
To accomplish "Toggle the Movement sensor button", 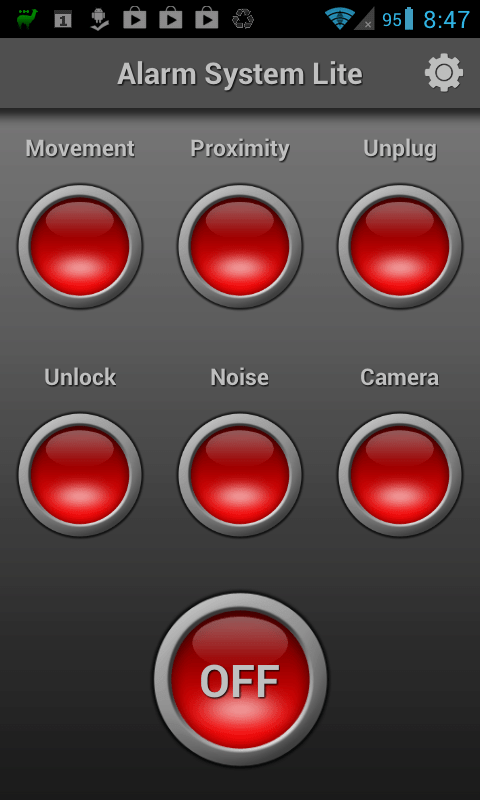I will (x=80, y=246).
